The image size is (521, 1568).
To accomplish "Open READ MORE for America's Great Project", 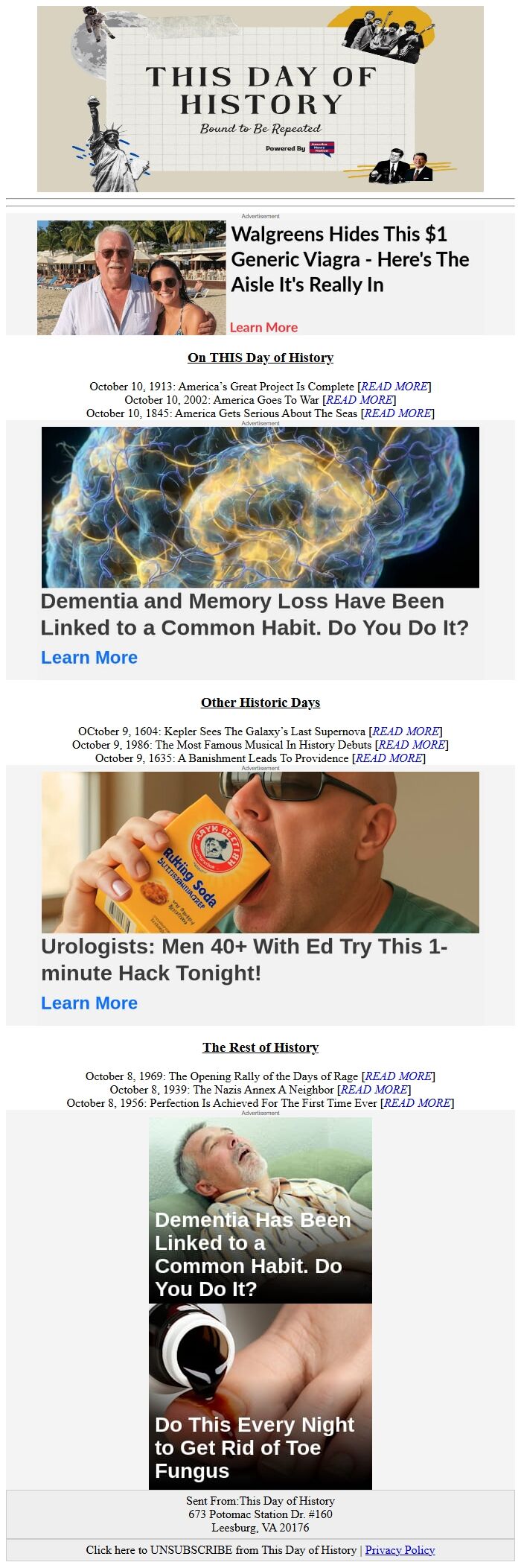I will (394, 387).
